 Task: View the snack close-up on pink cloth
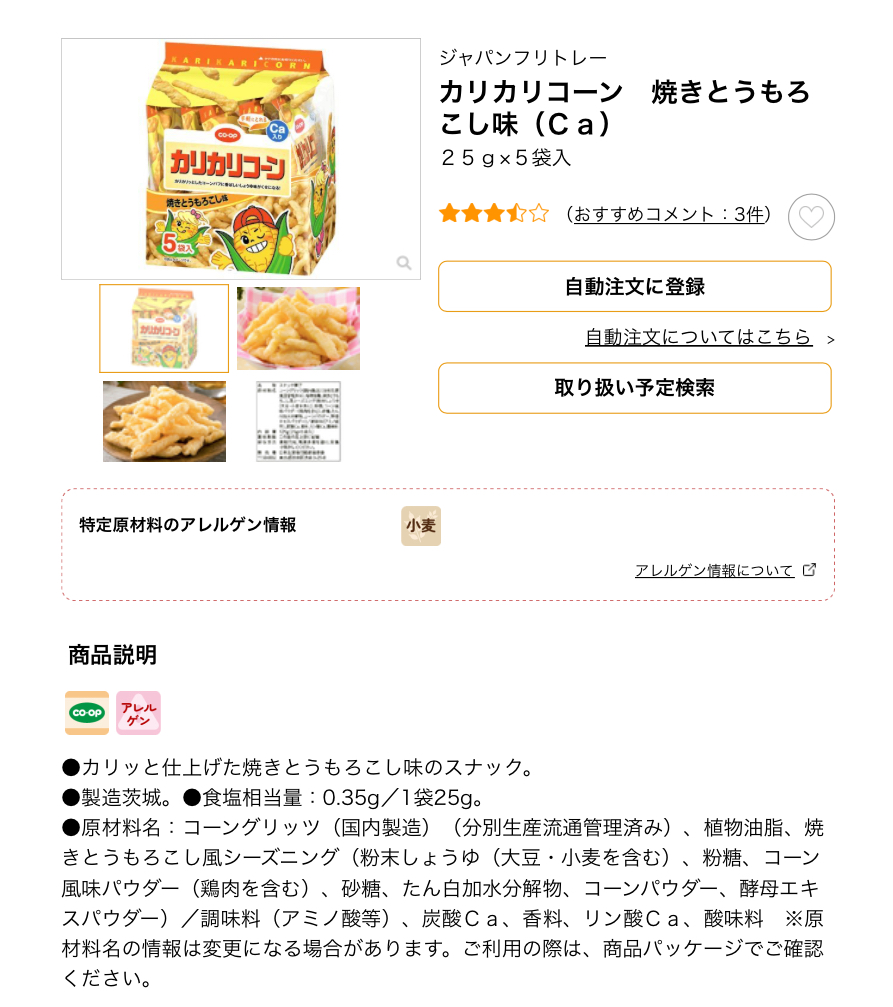[x=298, y=328]
